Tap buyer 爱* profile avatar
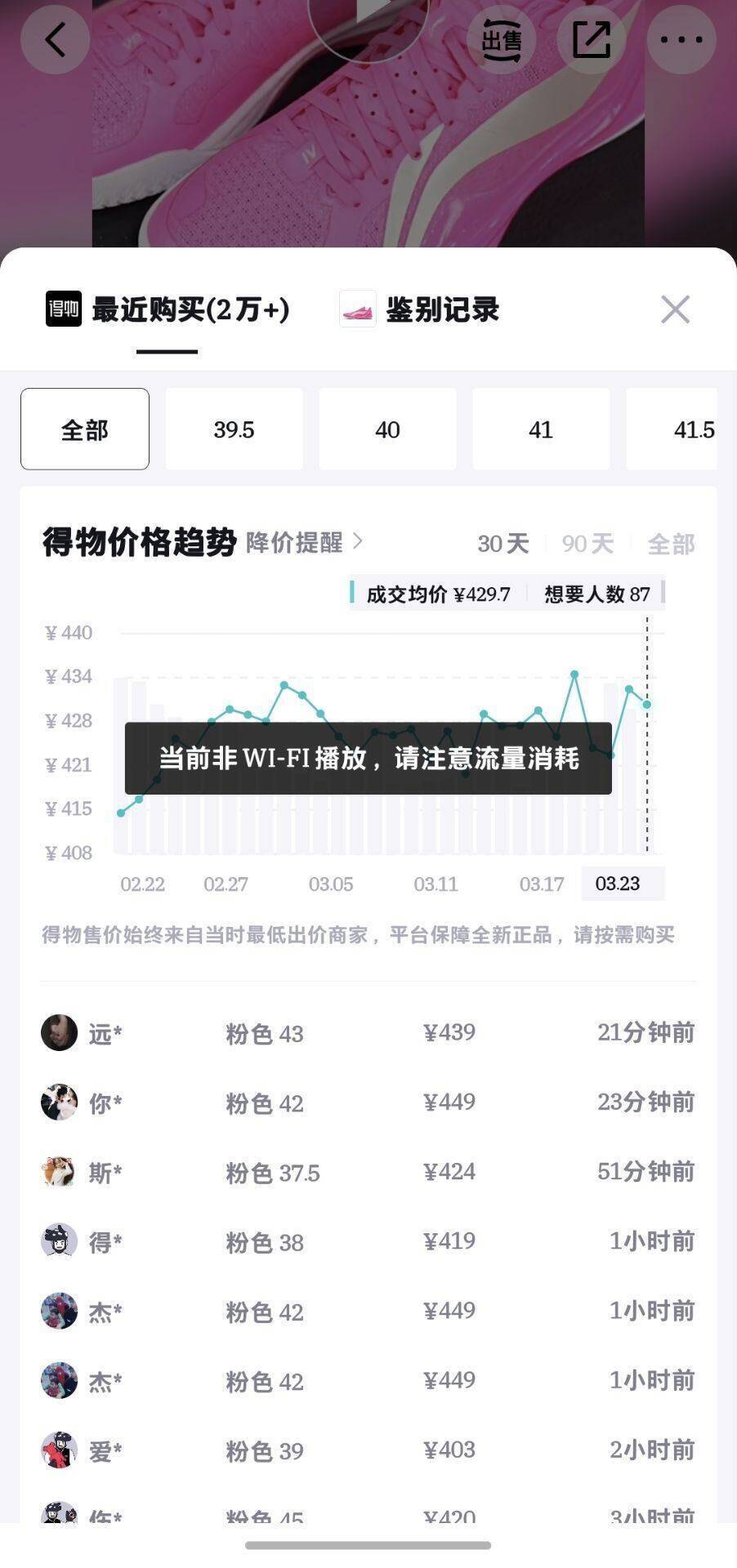The image size is (737, 1568). coord(59,1451)
